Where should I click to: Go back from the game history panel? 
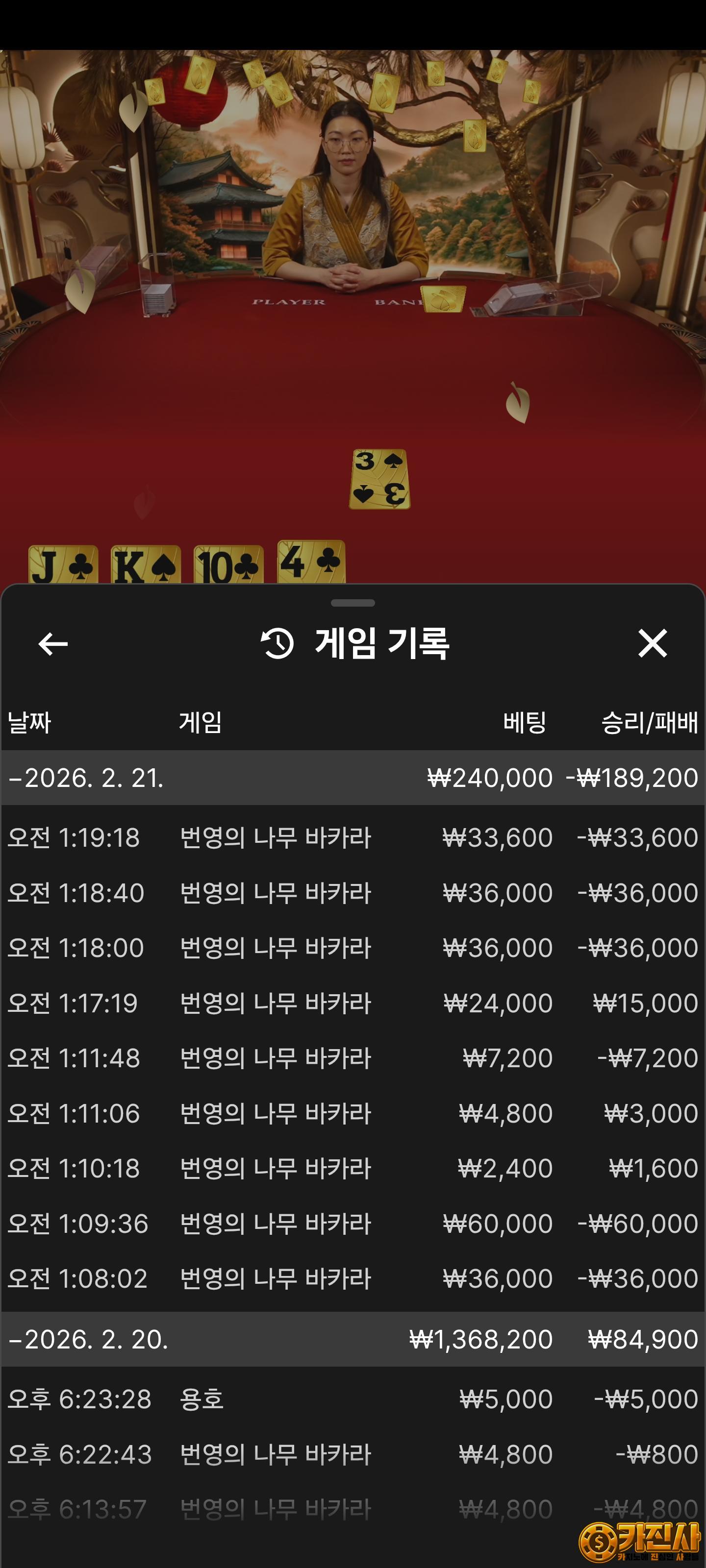[53, 643]
